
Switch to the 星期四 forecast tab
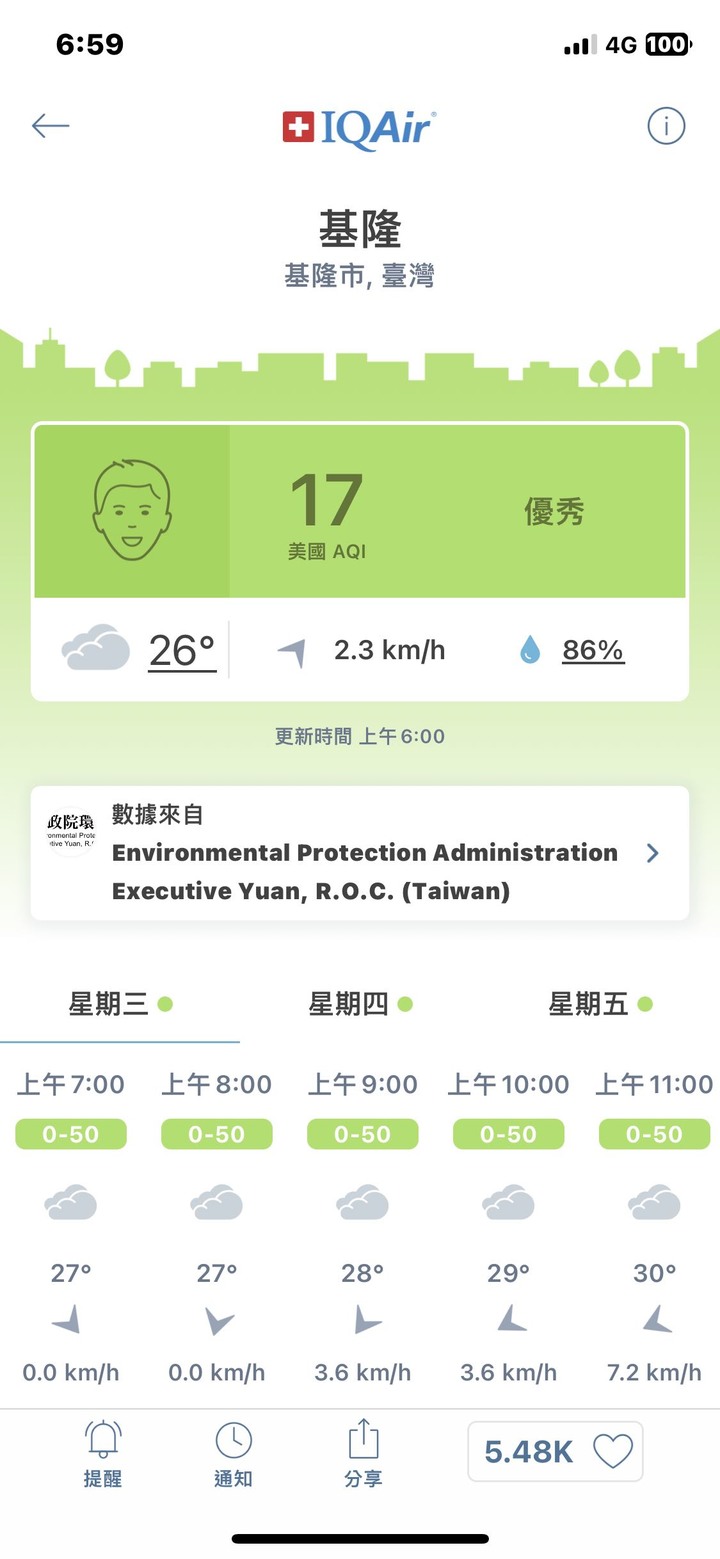360,1004
